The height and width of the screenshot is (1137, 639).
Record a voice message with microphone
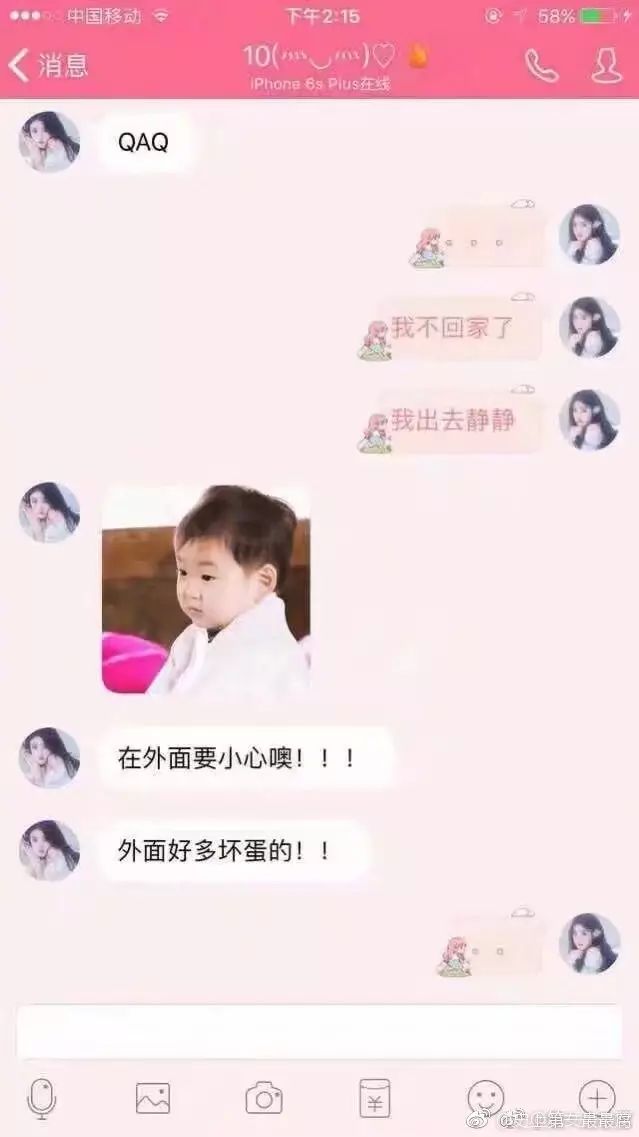41,1098
